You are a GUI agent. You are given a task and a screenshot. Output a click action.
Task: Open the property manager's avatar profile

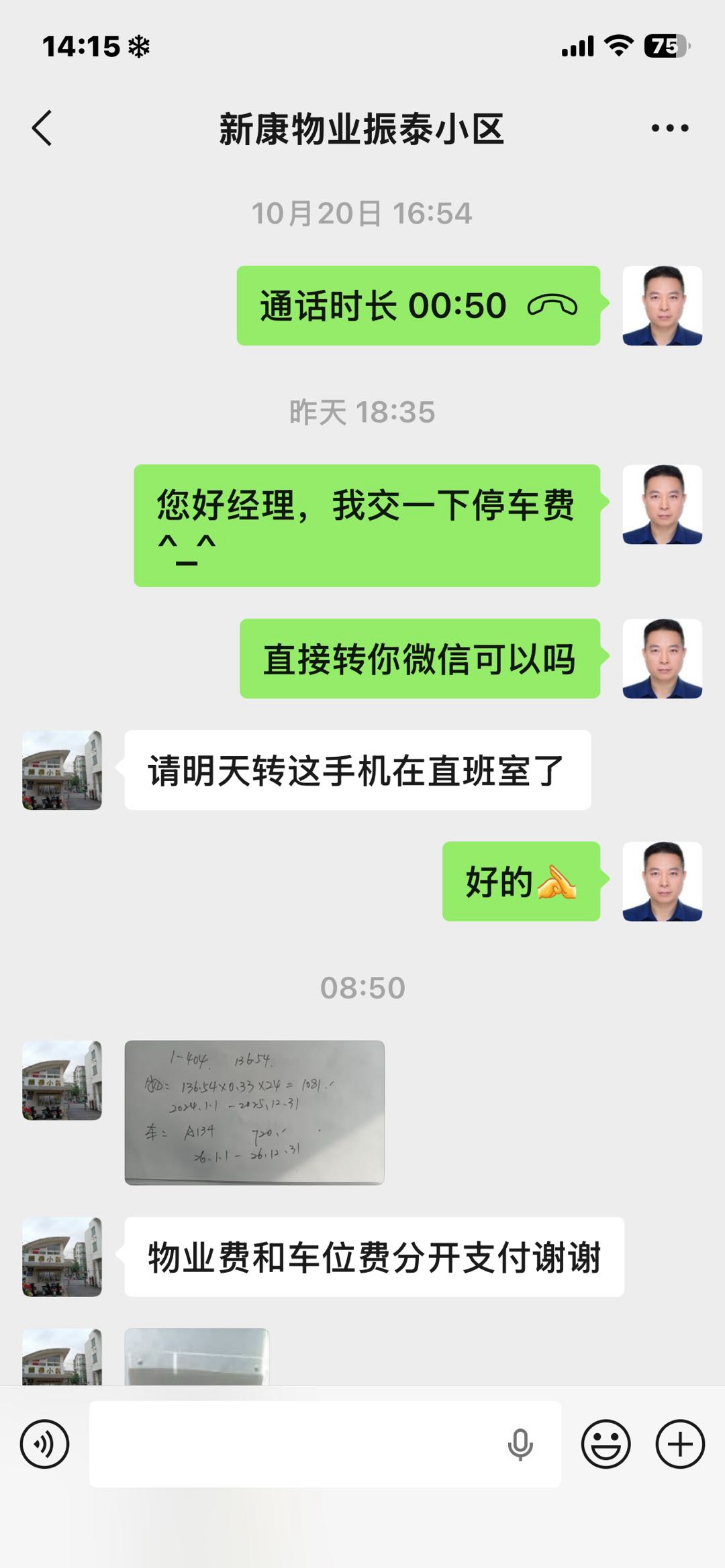[62, 770]
